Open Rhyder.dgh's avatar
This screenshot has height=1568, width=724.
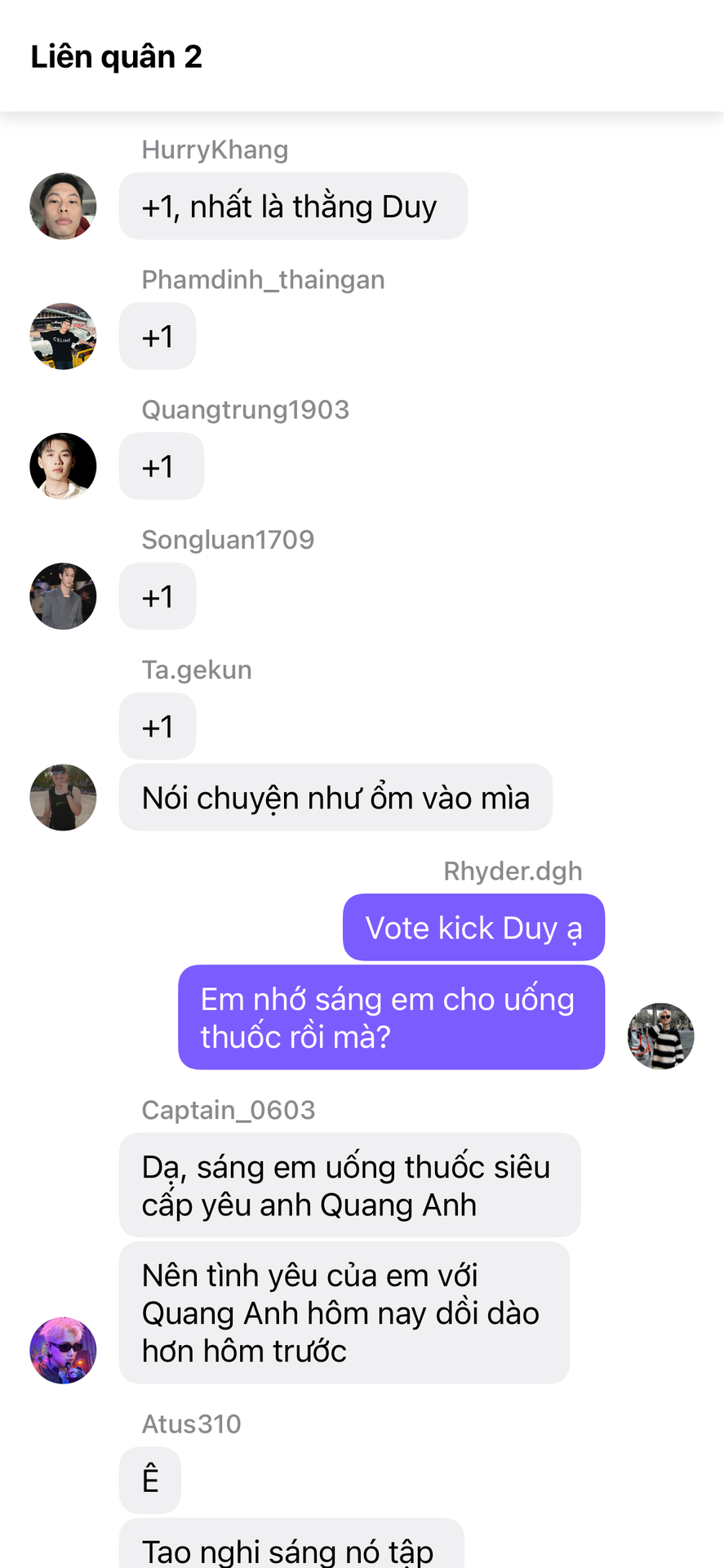coord(661,1036)
